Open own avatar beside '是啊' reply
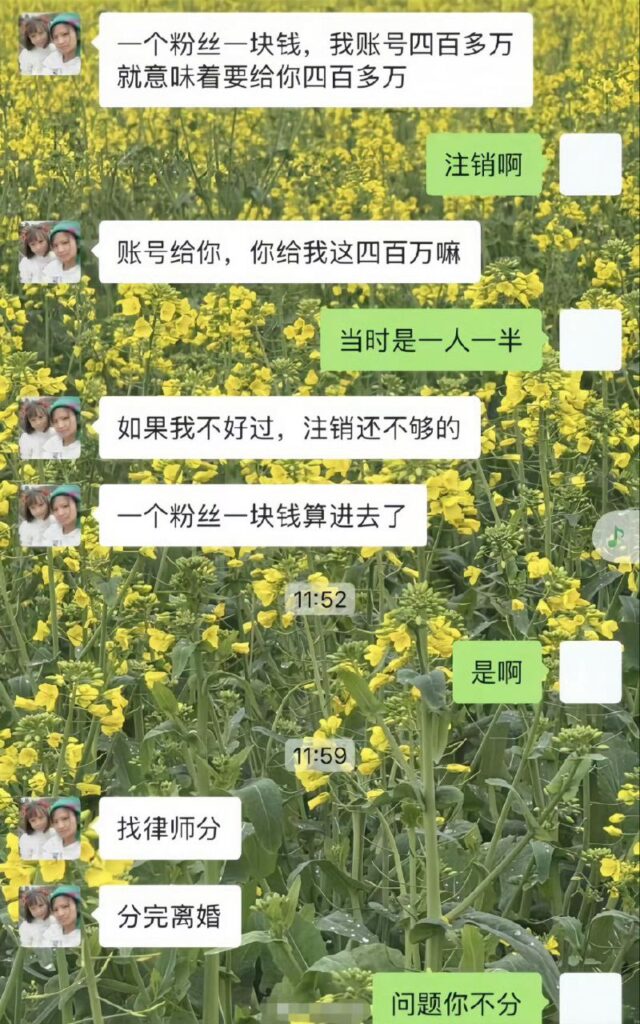The width and height of the screenshot is (640, 1024). coord(590,672)
